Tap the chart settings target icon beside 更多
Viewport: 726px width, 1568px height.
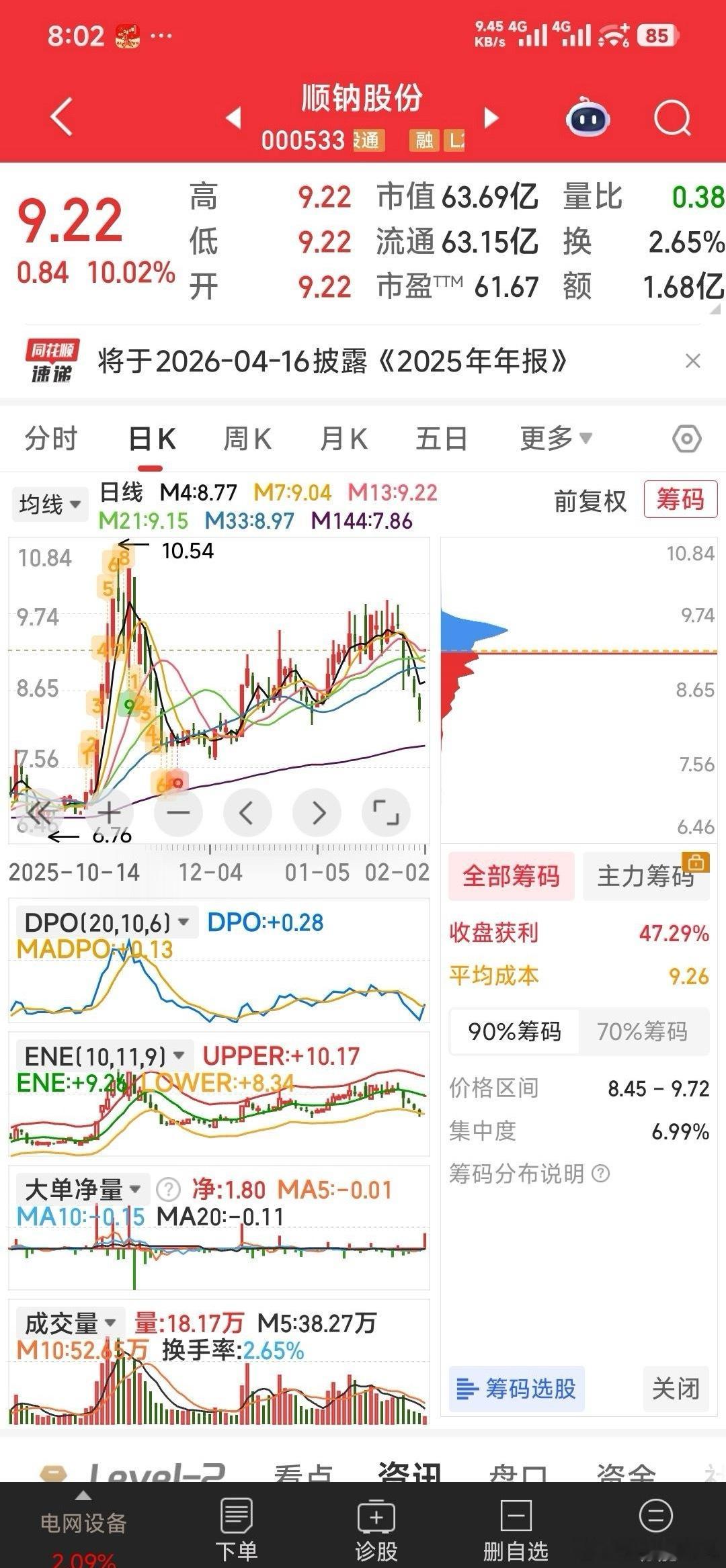(686, 438)
